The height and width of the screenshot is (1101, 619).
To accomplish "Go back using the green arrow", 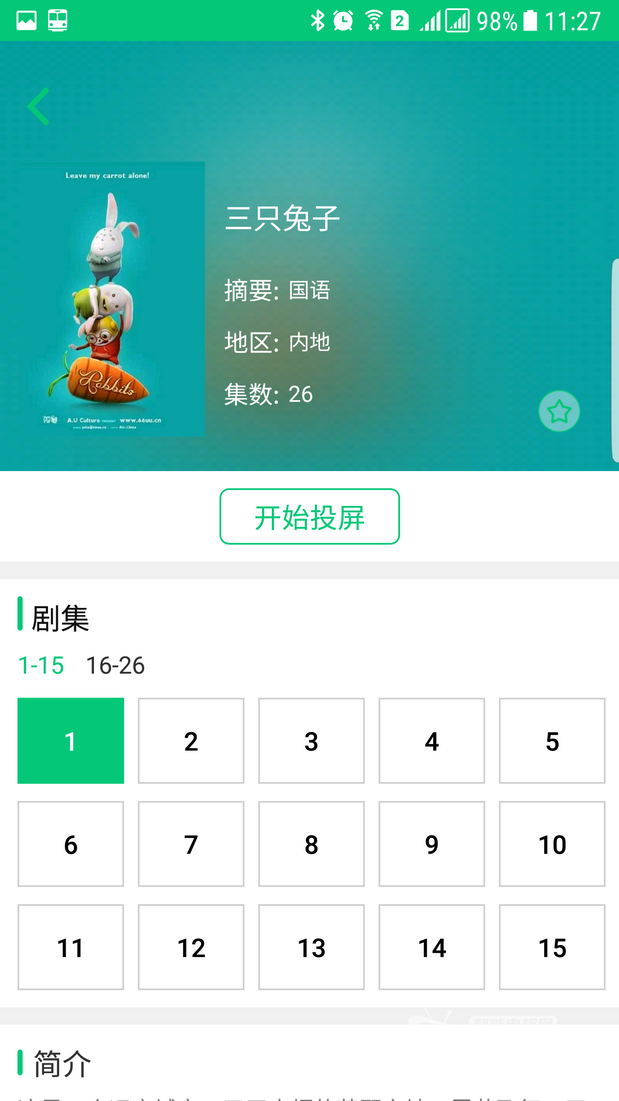I will click(x=38, y=106).
